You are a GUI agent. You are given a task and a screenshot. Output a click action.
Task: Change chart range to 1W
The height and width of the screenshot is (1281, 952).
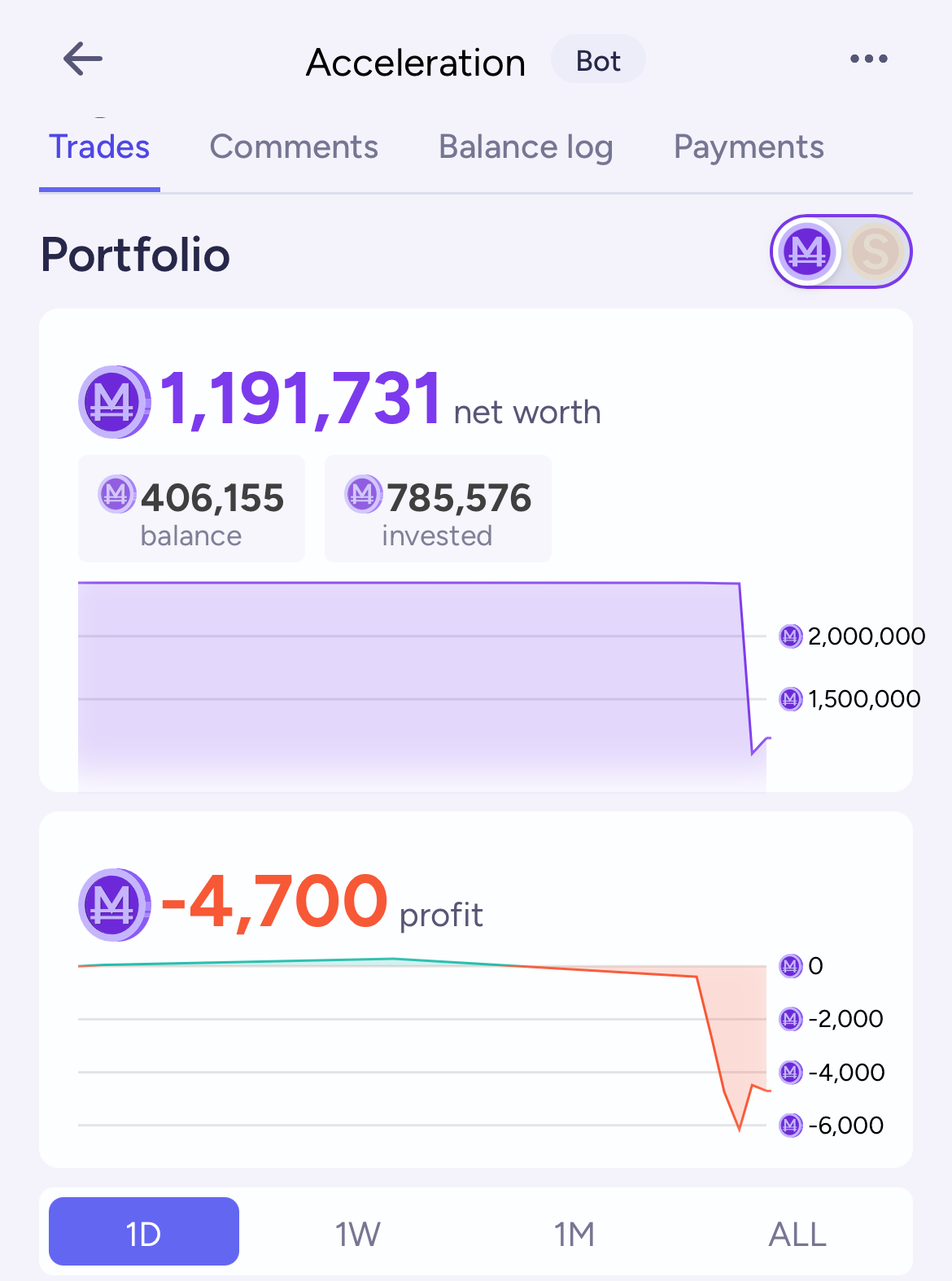coord(358,1233)
